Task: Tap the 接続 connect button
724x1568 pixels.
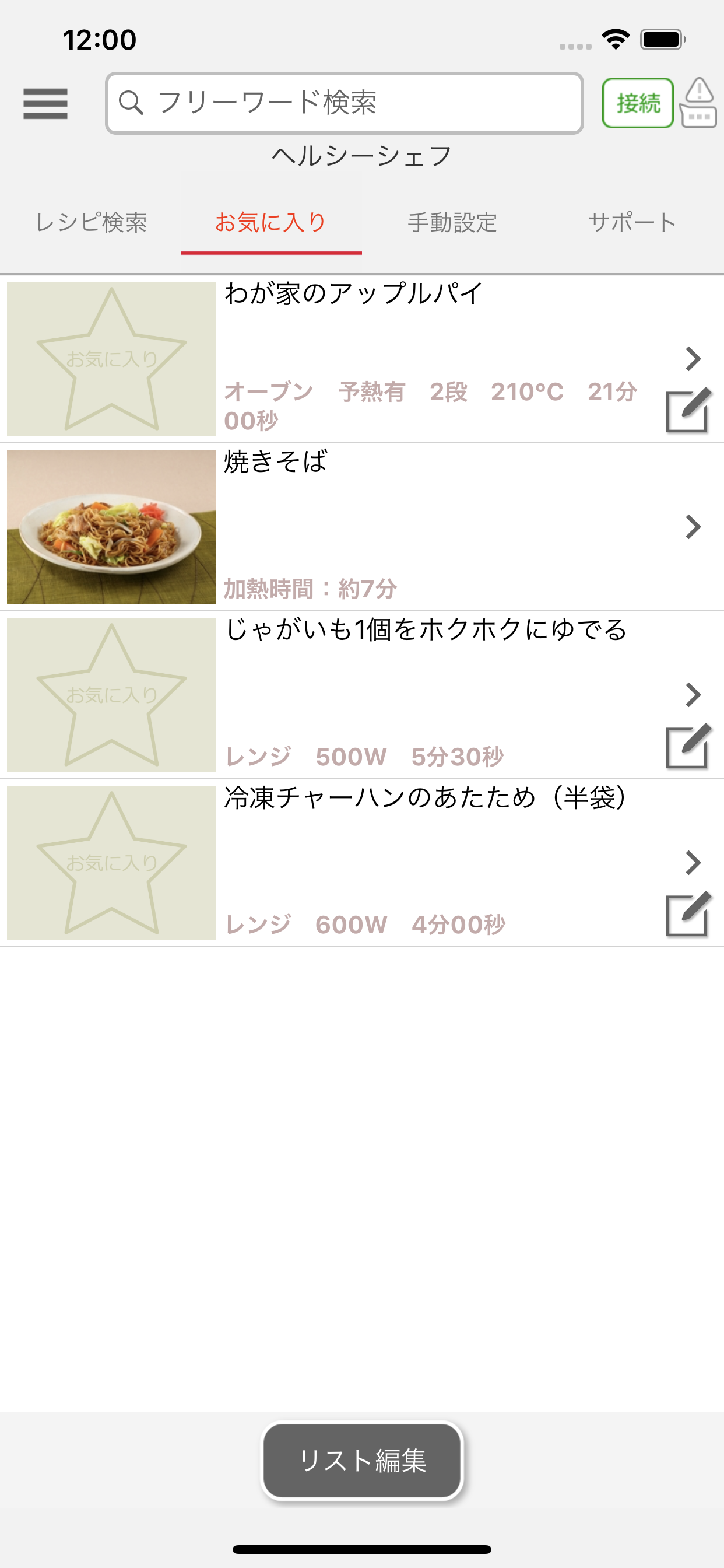Action: click(637, 103)
